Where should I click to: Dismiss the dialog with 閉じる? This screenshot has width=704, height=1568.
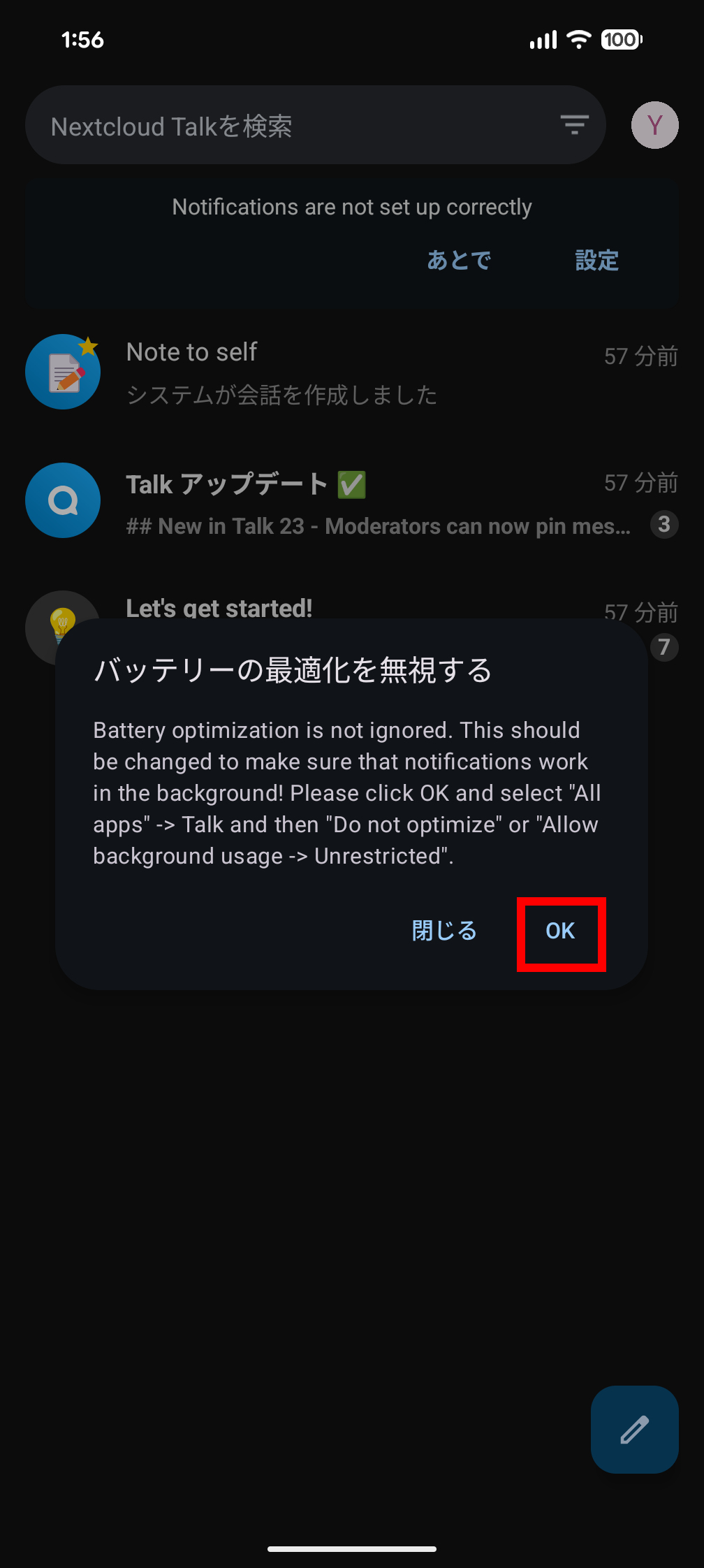444,931
